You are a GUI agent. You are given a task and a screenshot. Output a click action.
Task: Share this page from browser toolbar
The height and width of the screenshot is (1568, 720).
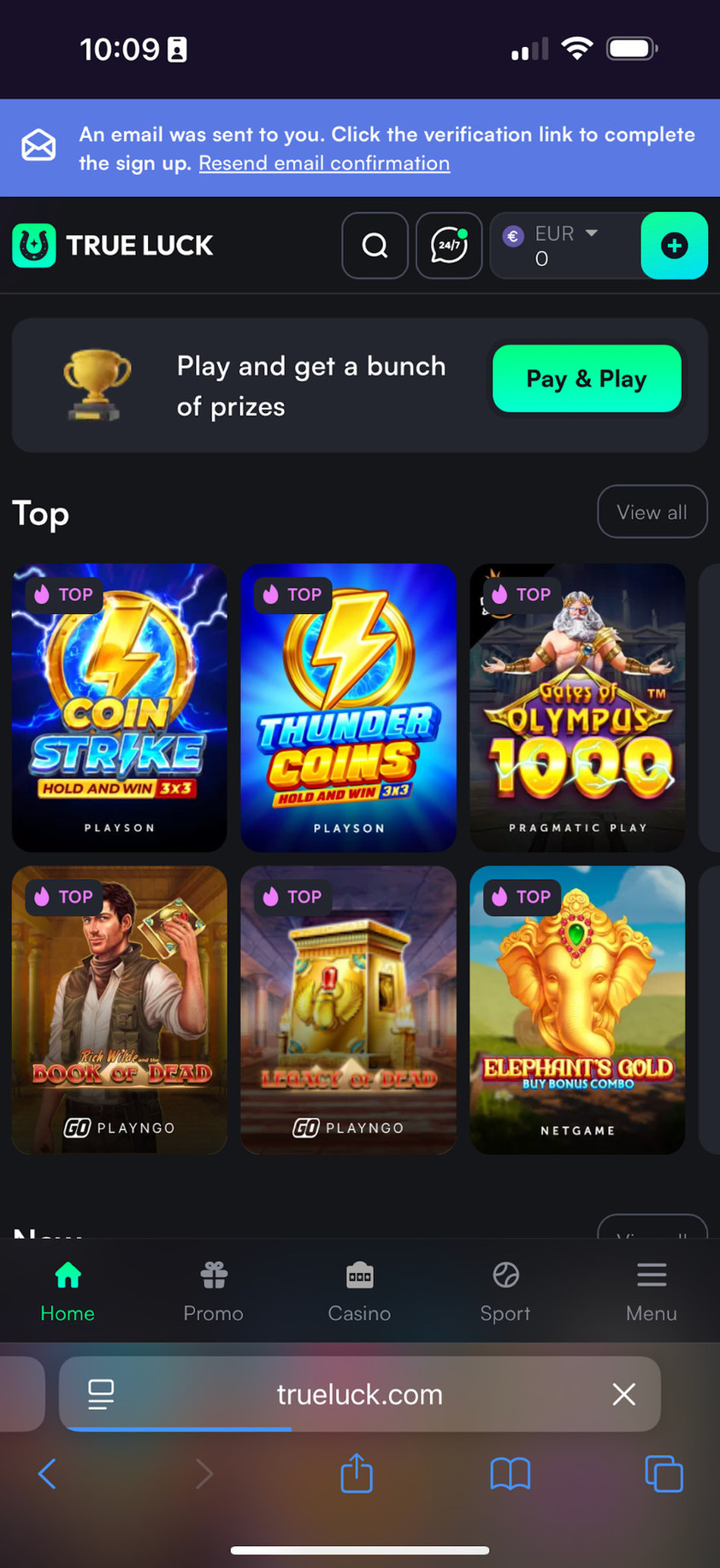[357, 1473]
